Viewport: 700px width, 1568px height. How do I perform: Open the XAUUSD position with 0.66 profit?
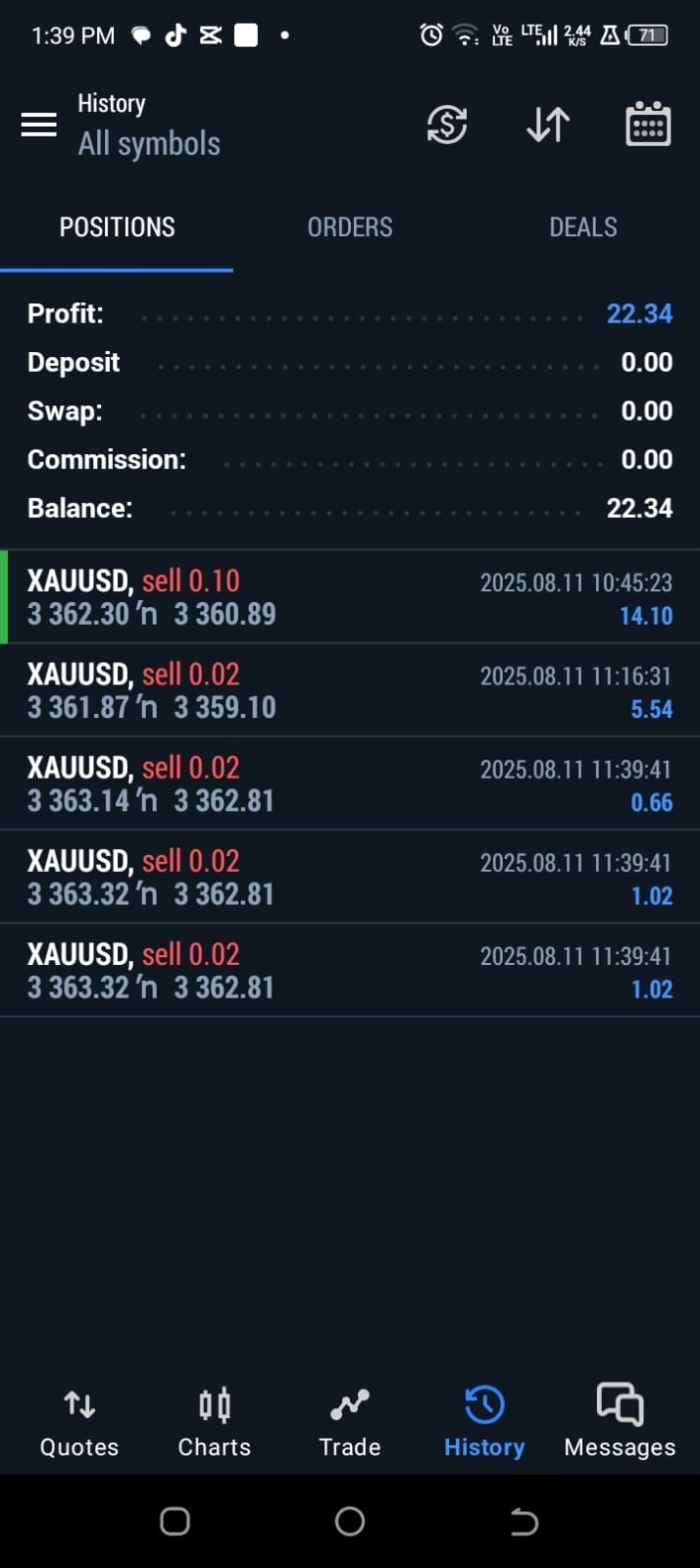[x=350, y=784]
